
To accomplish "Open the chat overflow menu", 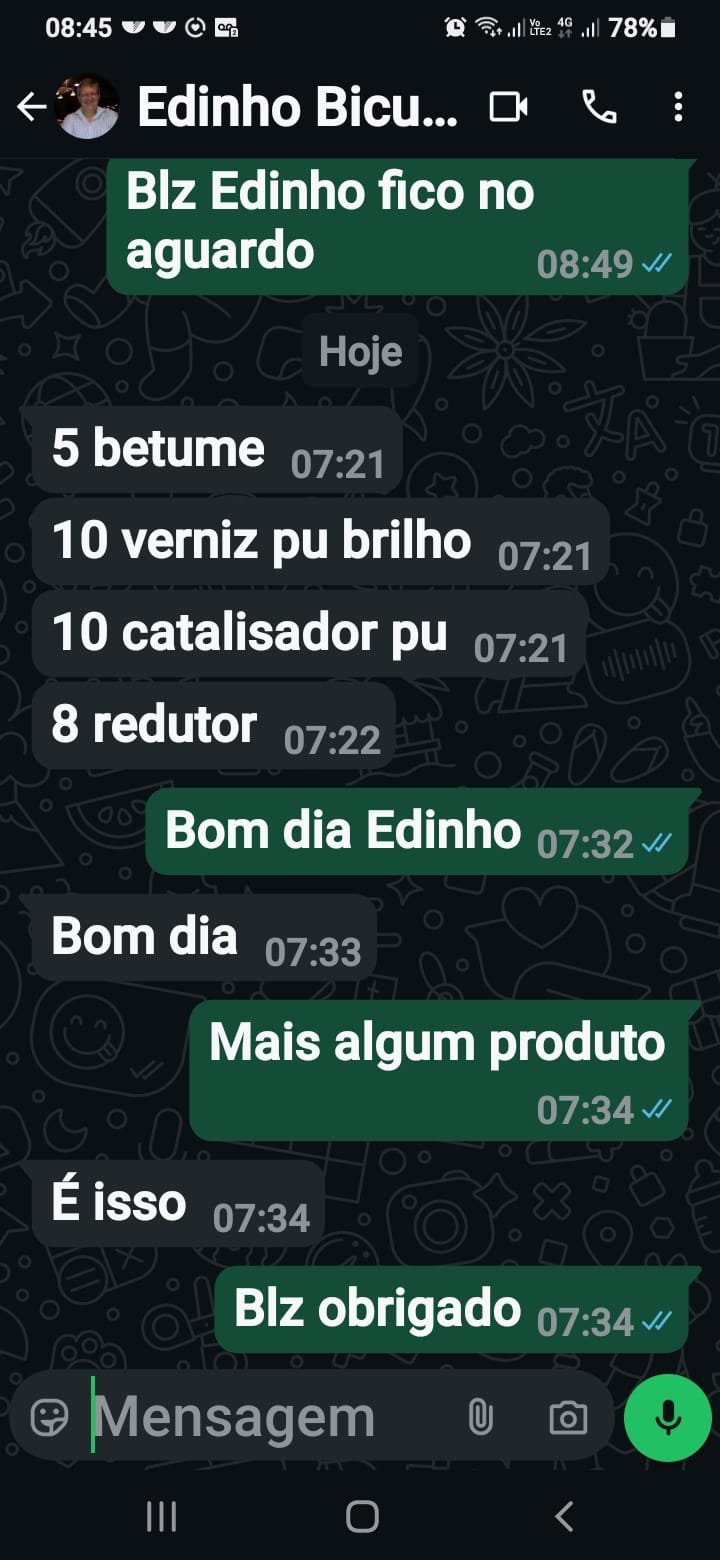I will pos(678,107).
